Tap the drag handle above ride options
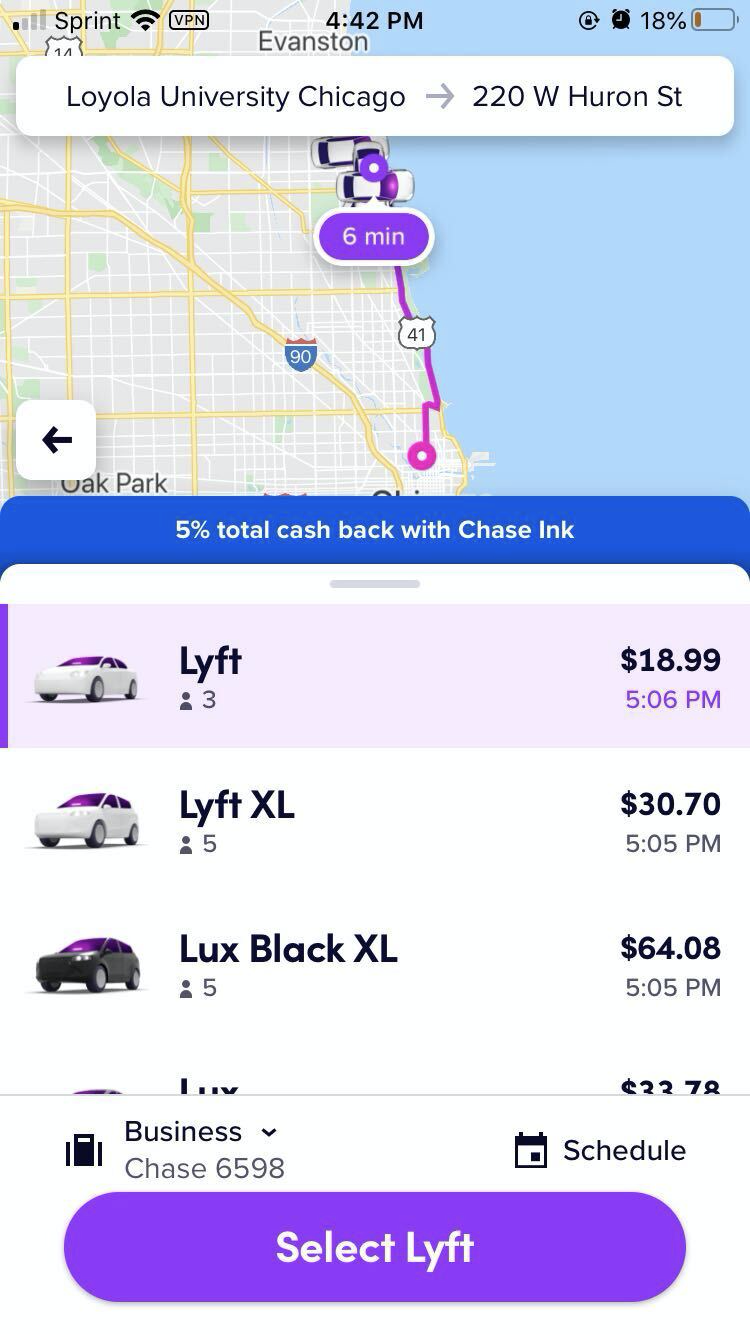The height and width of the screenshot is (1334, 750). tap(375, 584)
